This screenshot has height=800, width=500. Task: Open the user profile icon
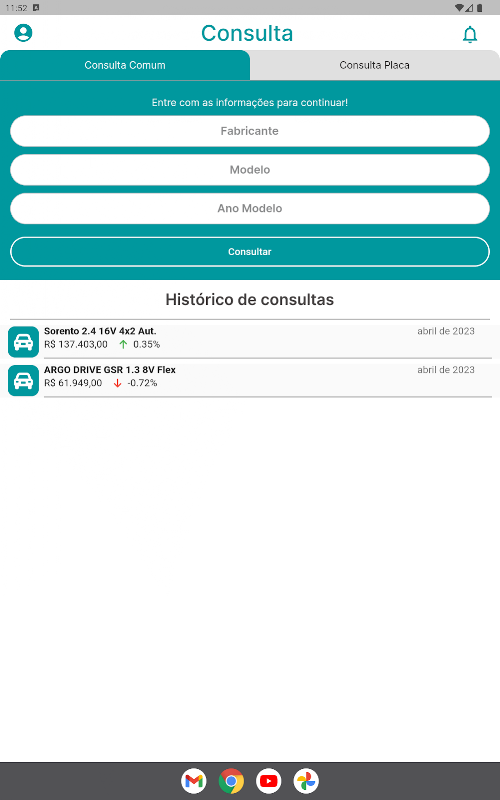coord(23,33)
